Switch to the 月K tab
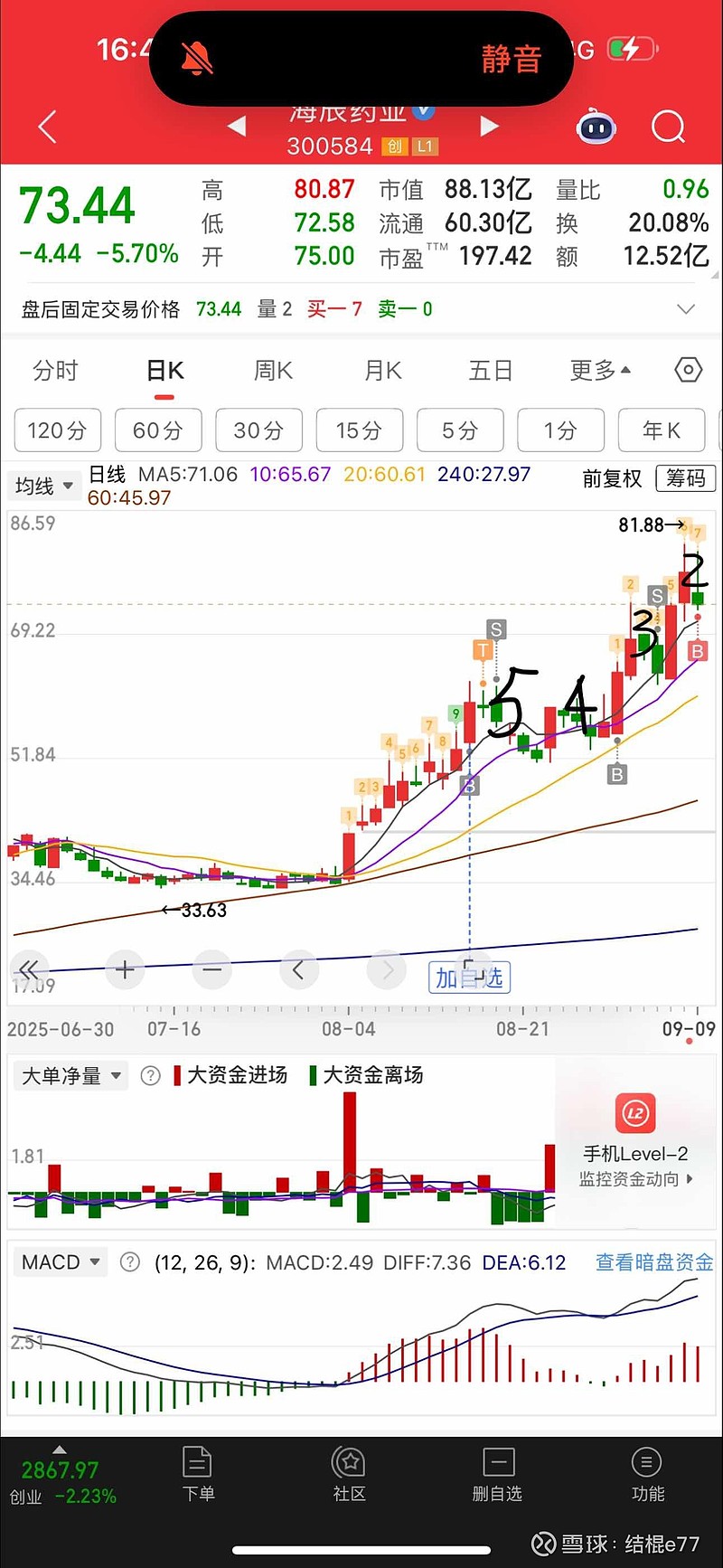Screen dimensions: 723x1568 tap(382, 371)
